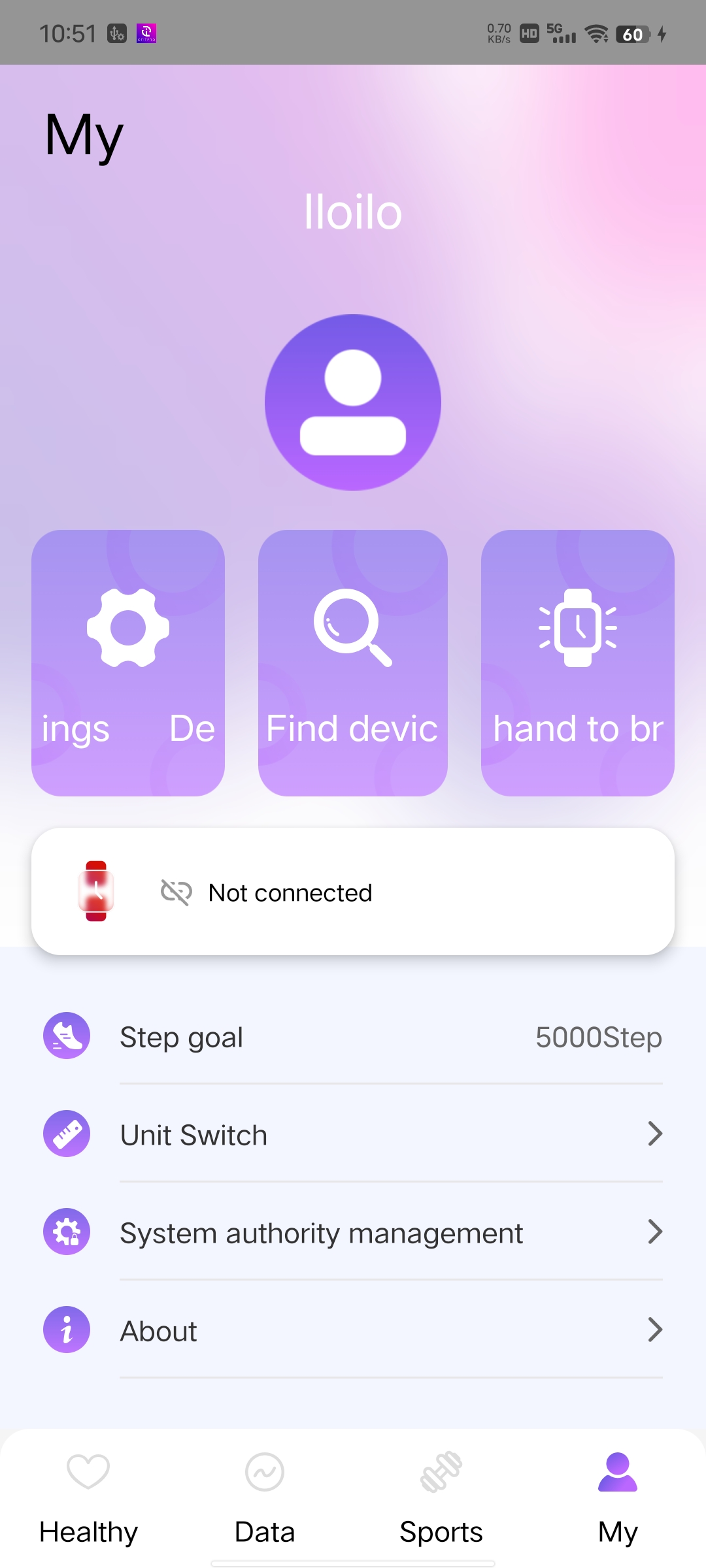
Task: Open the About page
Action: (353, 1331)
